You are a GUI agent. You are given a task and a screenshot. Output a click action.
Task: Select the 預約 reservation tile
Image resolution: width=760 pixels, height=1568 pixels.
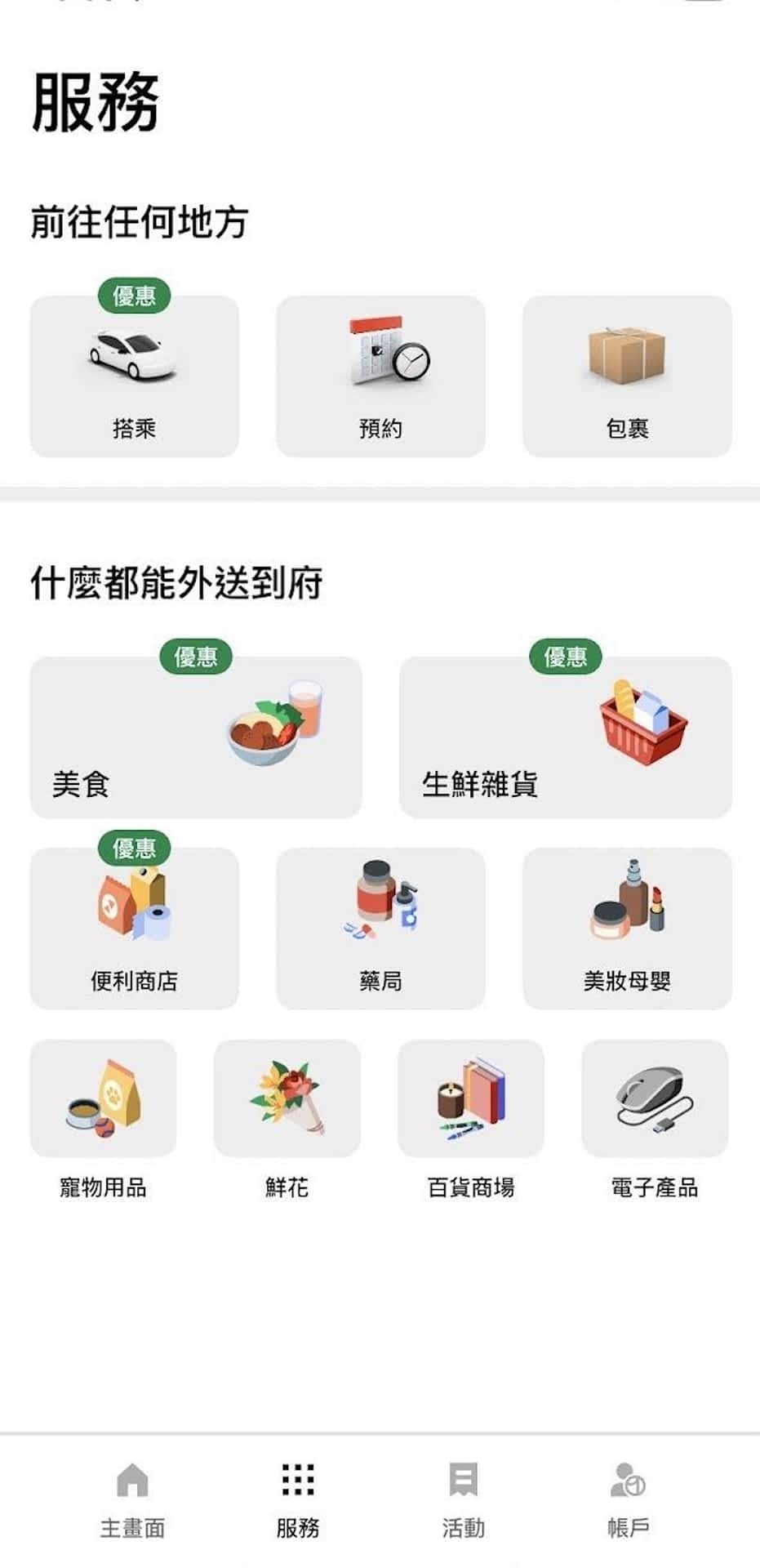tap(380, 376)
